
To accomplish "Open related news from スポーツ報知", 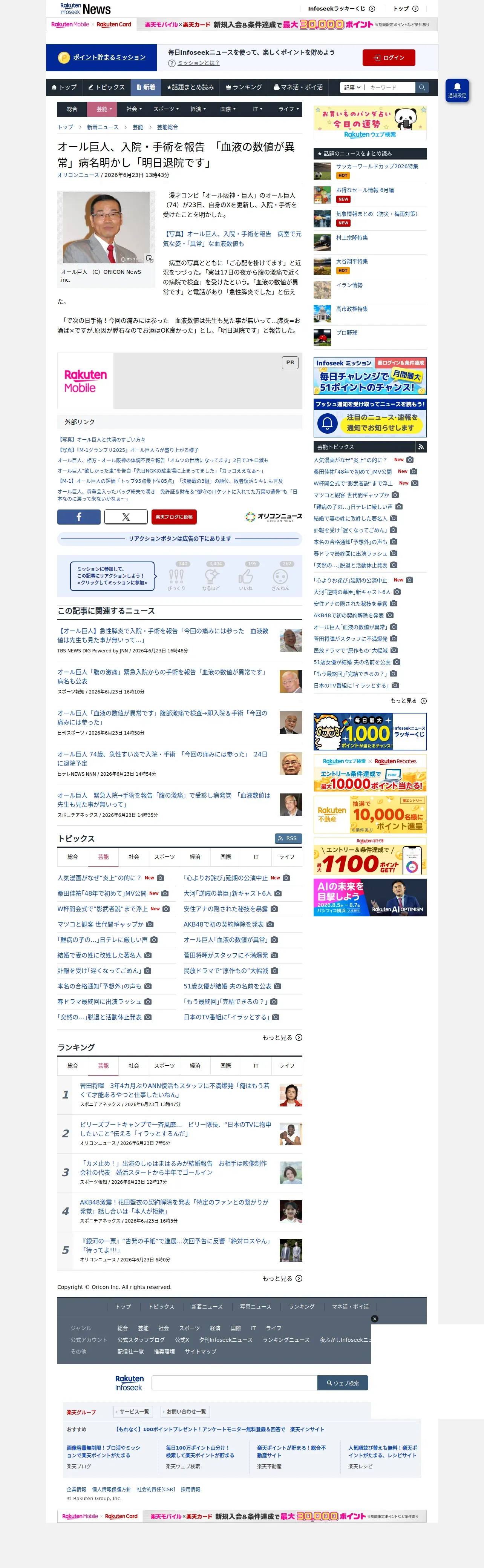I will [x=162, y=676].
